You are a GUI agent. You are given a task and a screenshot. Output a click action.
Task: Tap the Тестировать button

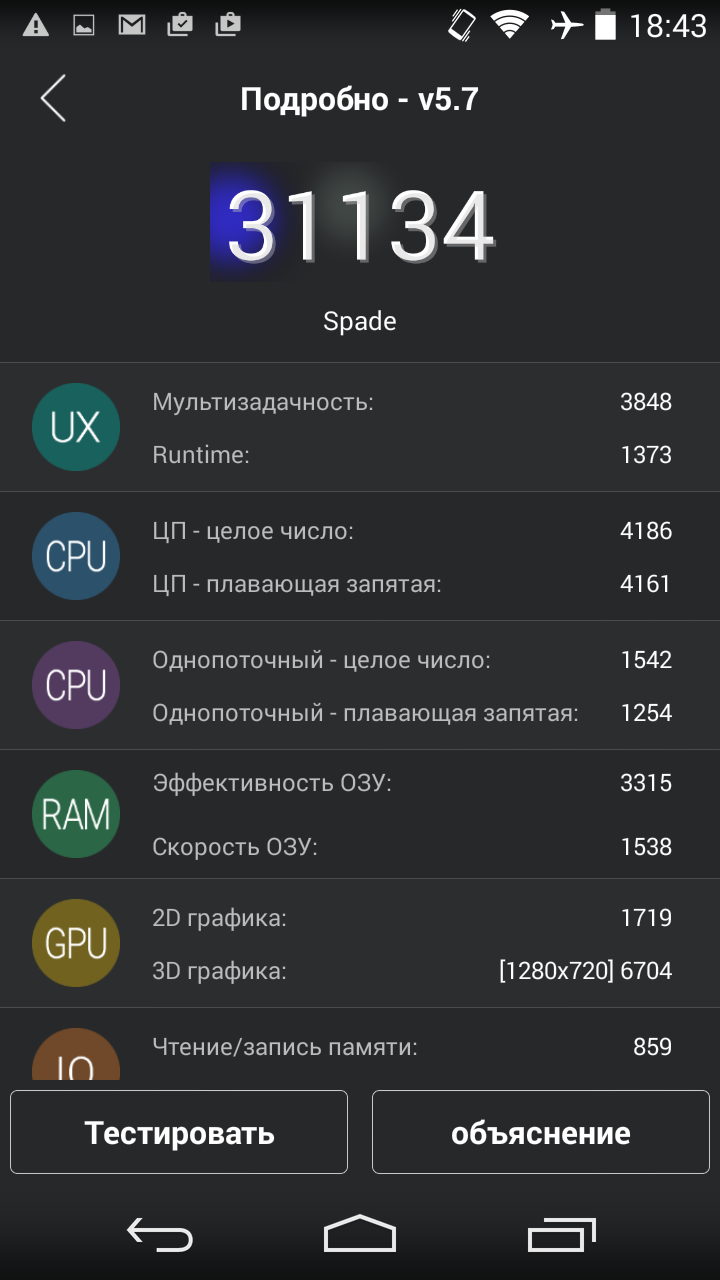pyautogui.click(x=179, y=1132)
